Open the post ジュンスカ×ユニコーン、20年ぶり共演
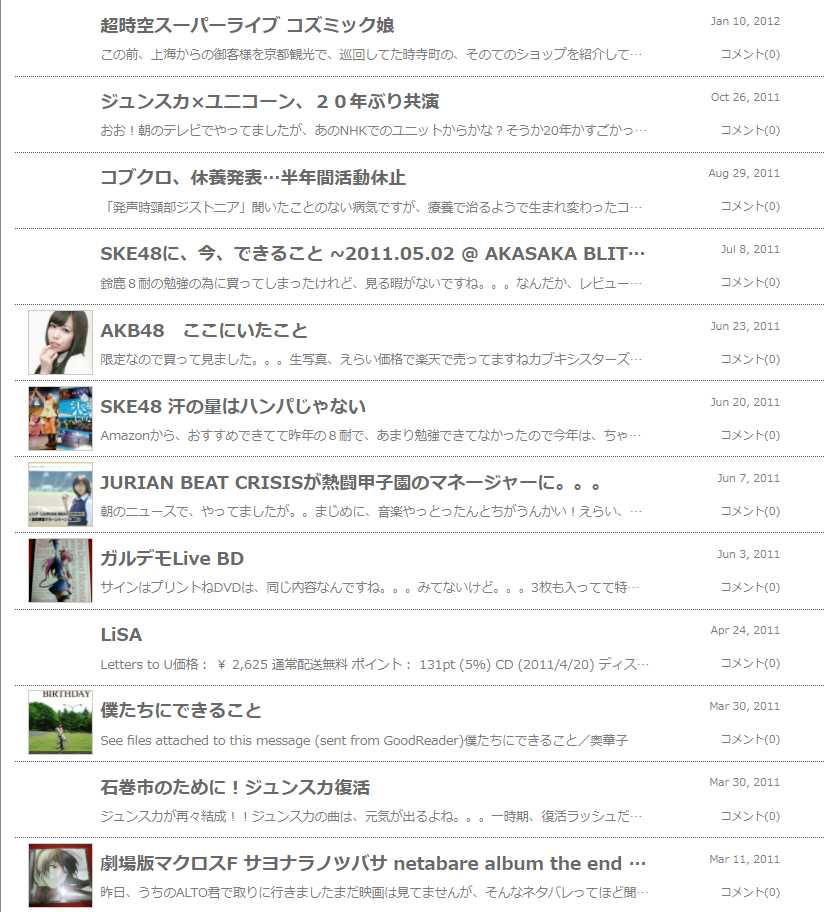835x912 pixels. (x=269, y=101)
